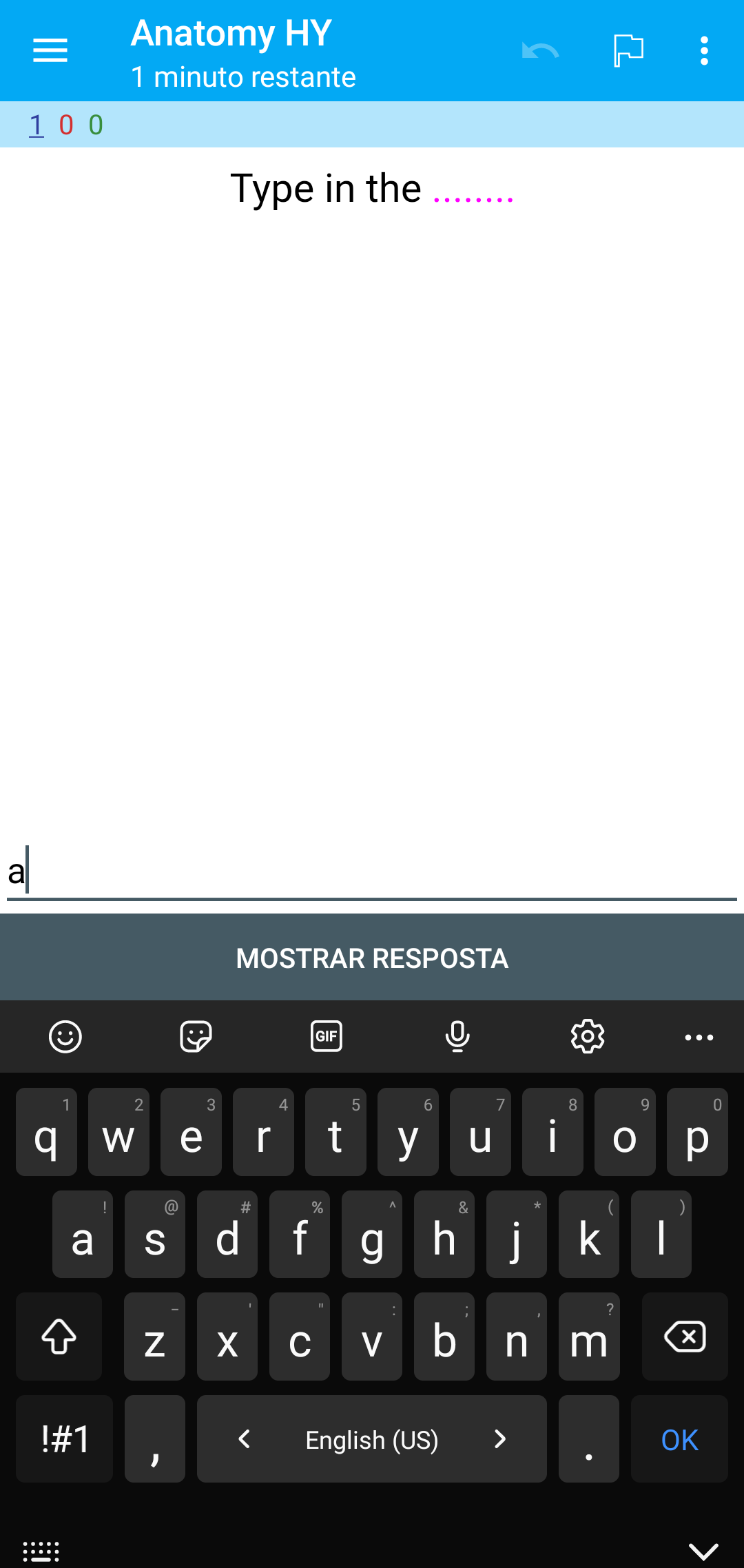Switch to symbols with the !#1 key
The width and height of the screenshot is (744, 1568).
(64, 1438)
